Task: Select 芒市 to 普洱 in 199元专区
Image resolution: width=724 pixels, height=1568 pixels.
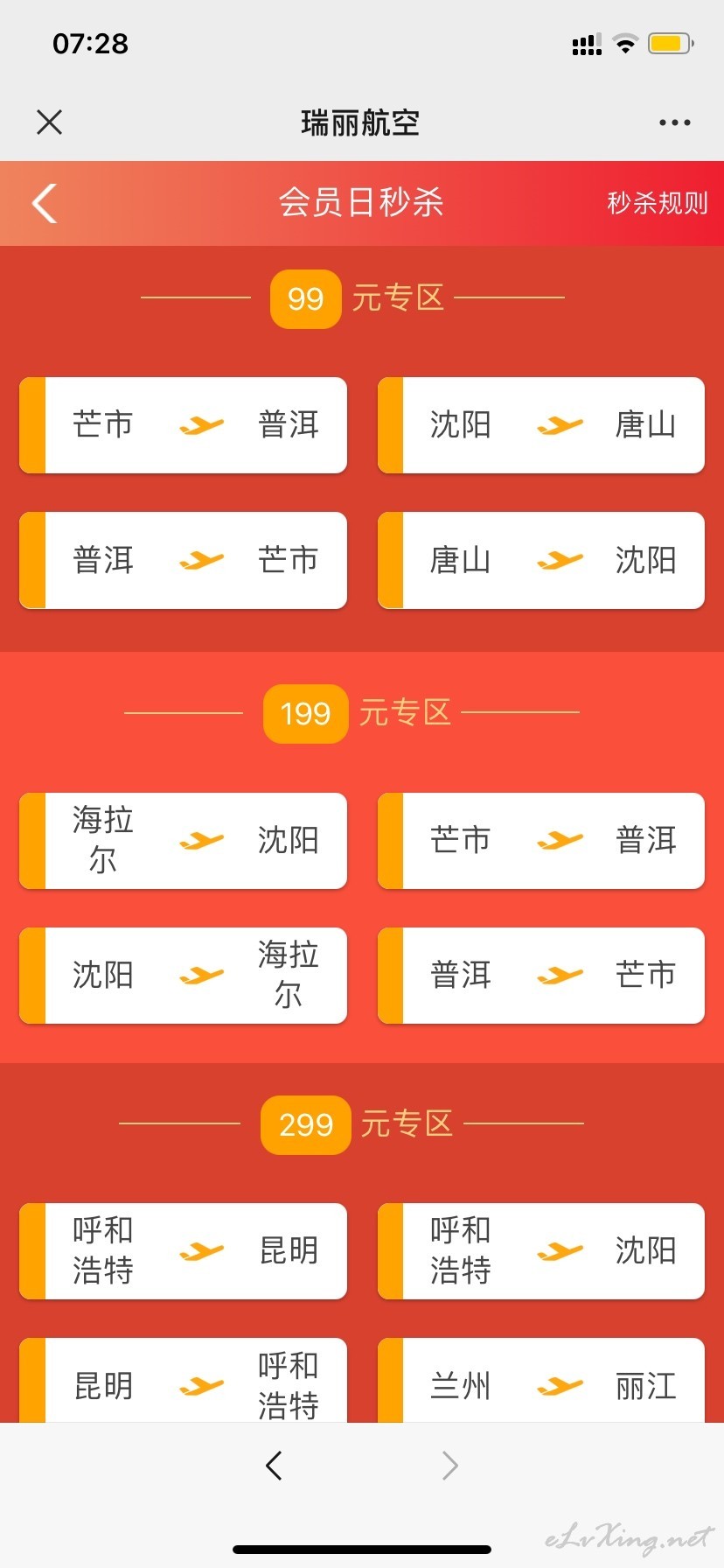Action: click(x=541, y=841)
